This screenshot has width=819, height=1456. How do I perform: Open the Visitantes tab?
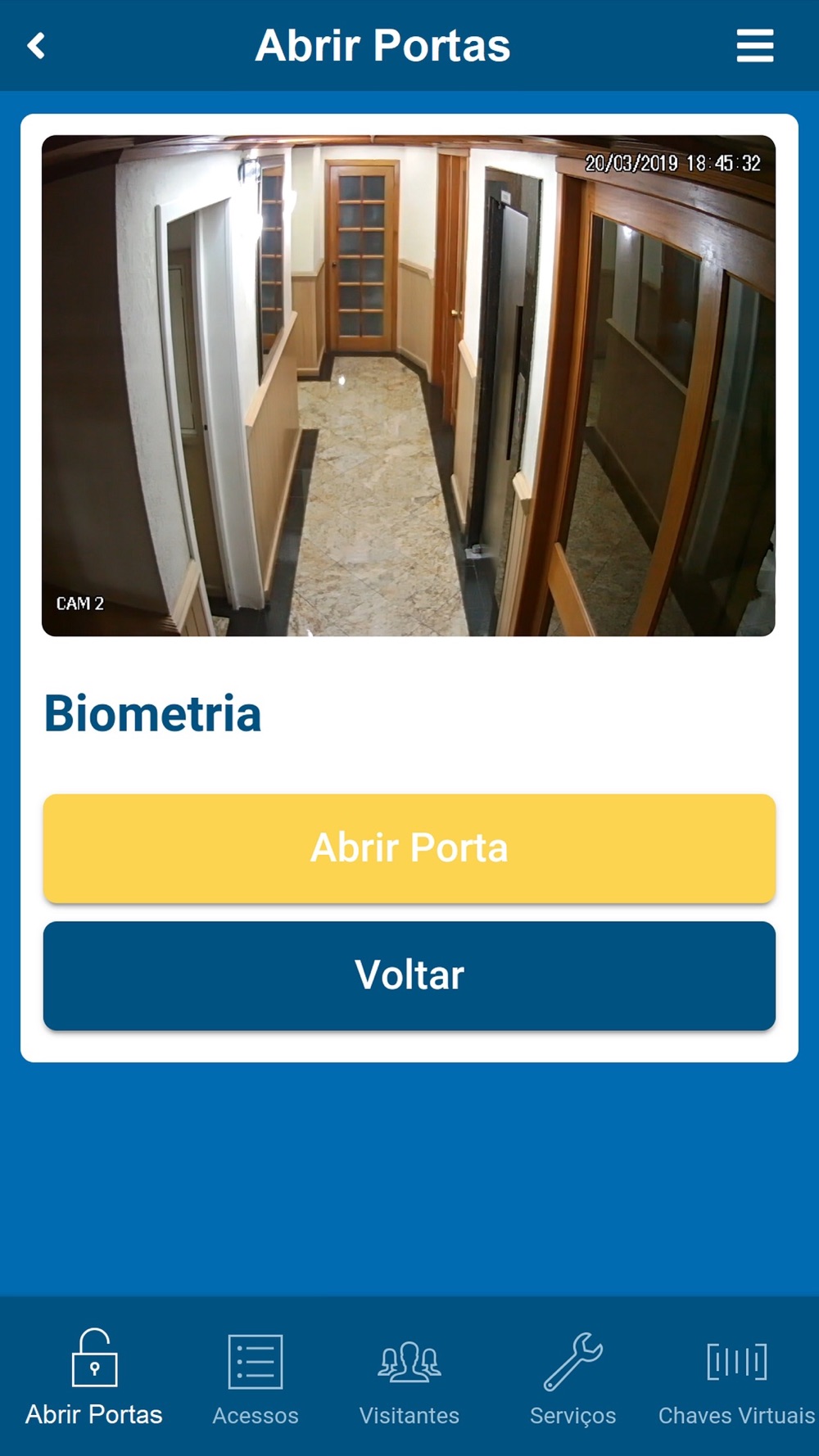pyautogui.click(x=409, y=1381)
